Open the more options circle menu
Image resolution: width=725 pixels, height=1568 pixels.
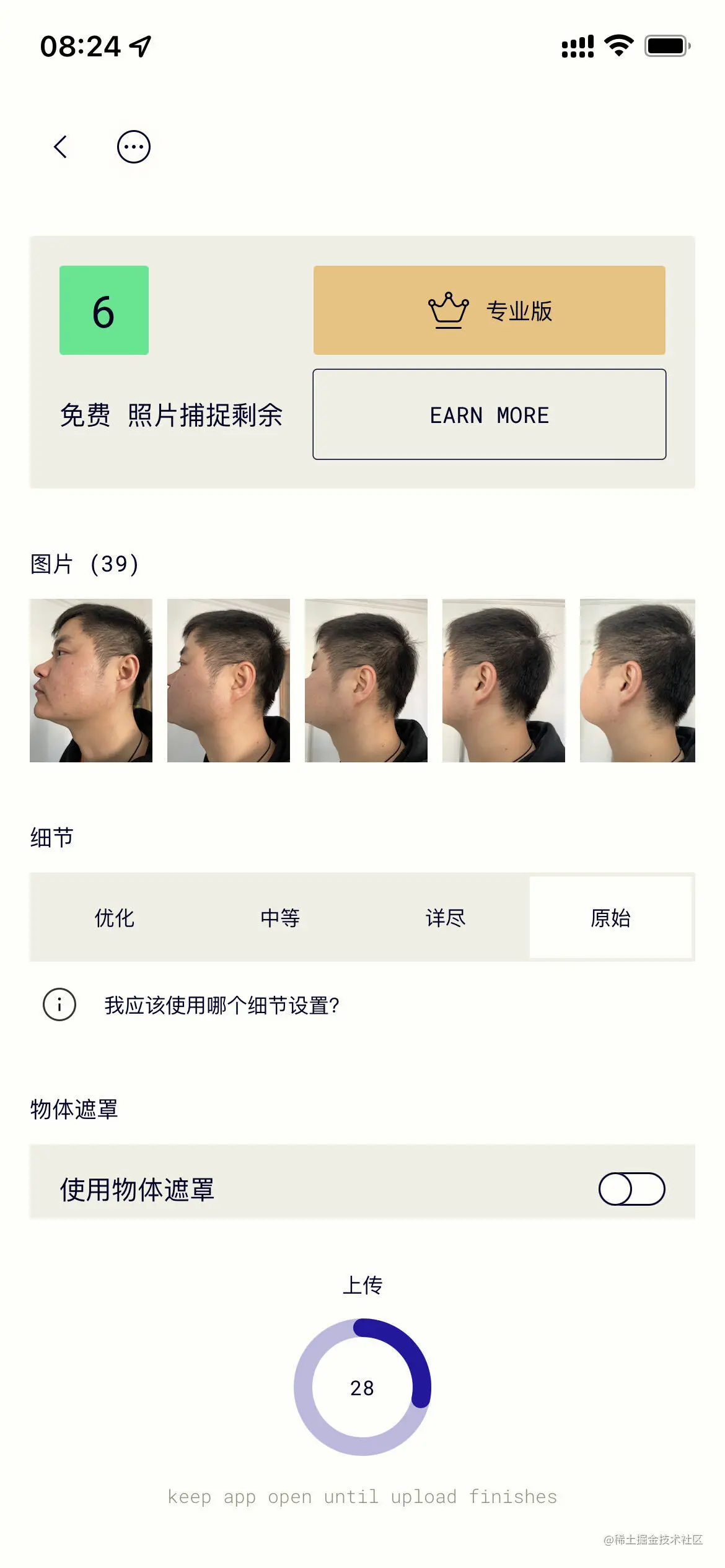tap(134, 147)
